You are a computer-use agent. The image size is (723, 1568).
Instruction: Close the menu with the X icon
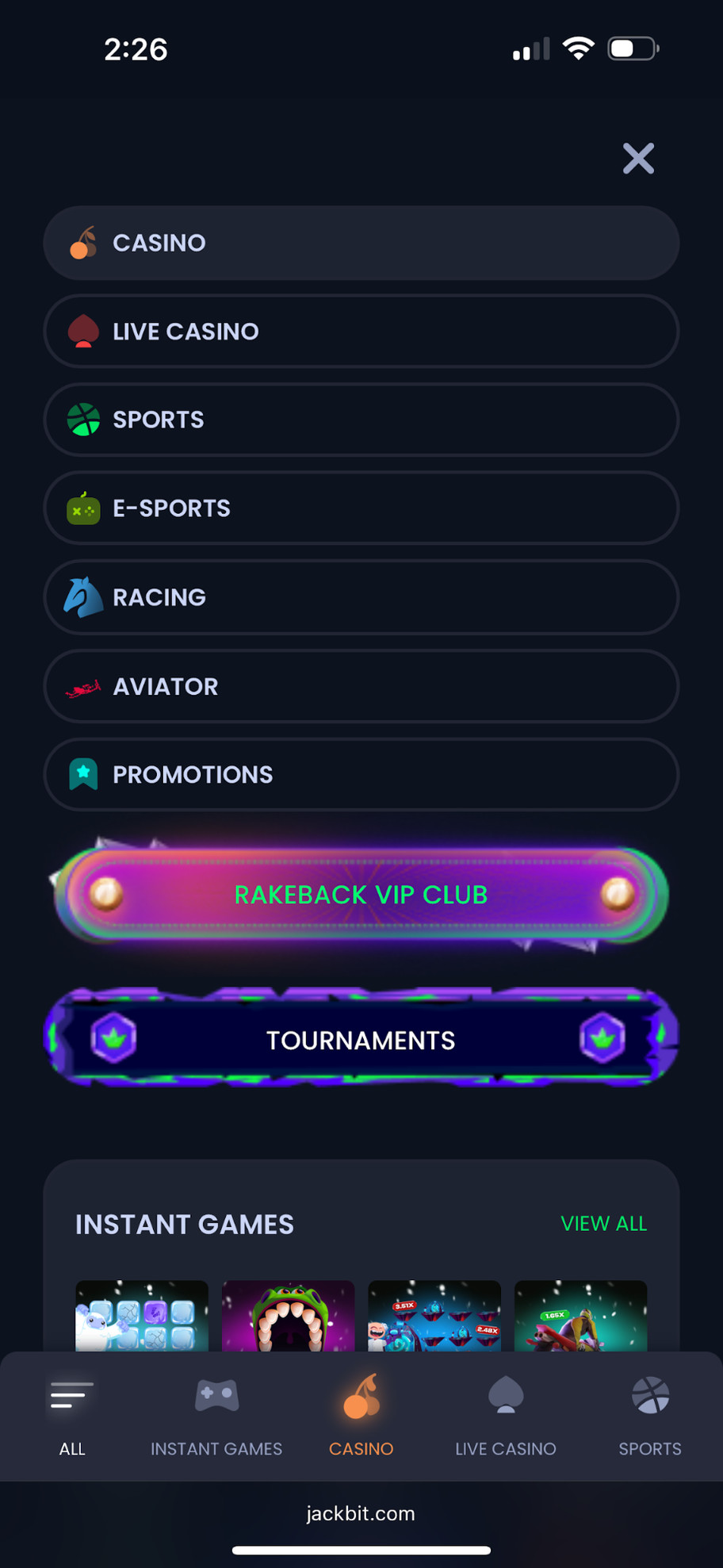tap(638, 159)
